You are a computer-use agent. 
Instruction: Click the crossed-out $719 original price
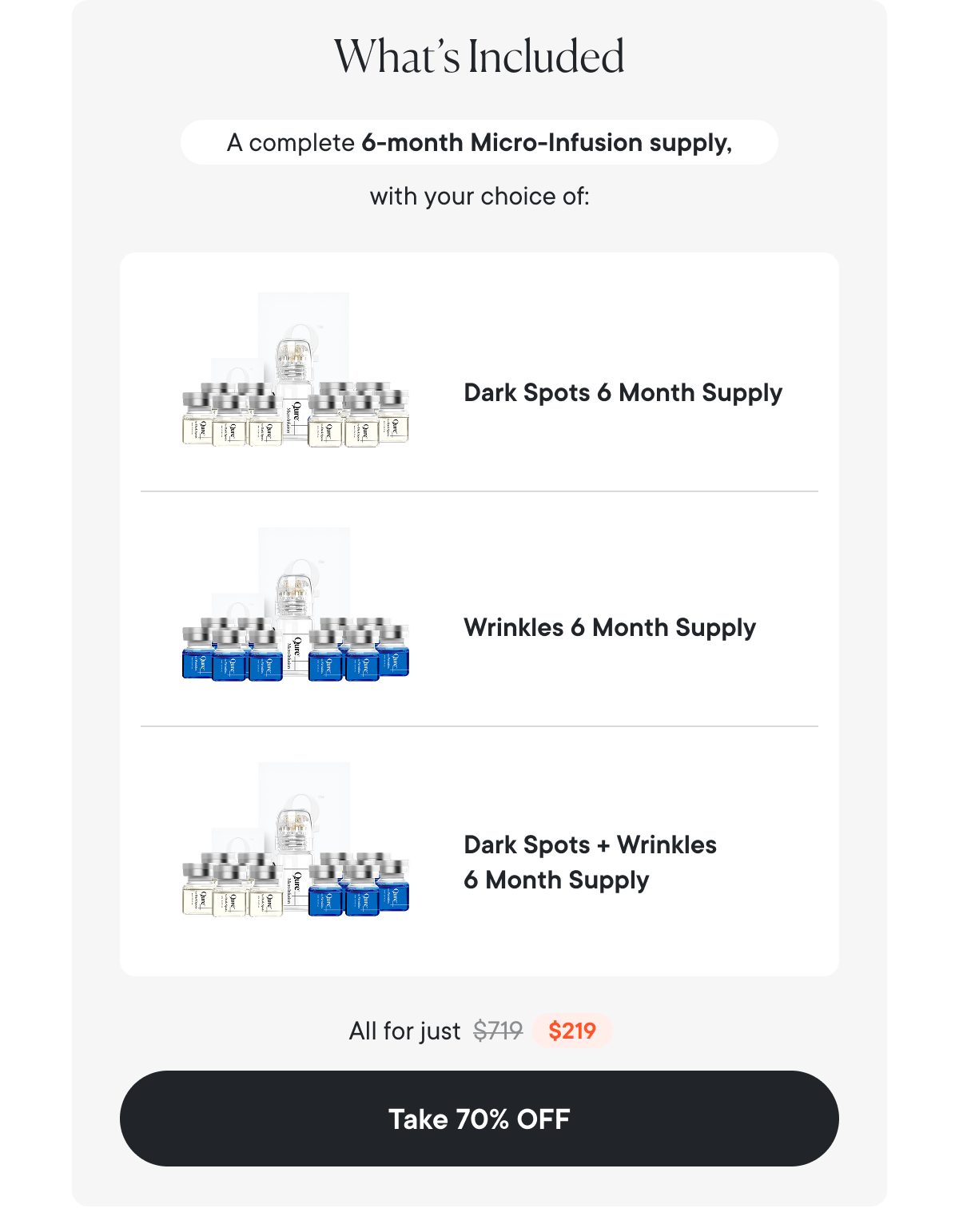click(x=496, y=1031)
